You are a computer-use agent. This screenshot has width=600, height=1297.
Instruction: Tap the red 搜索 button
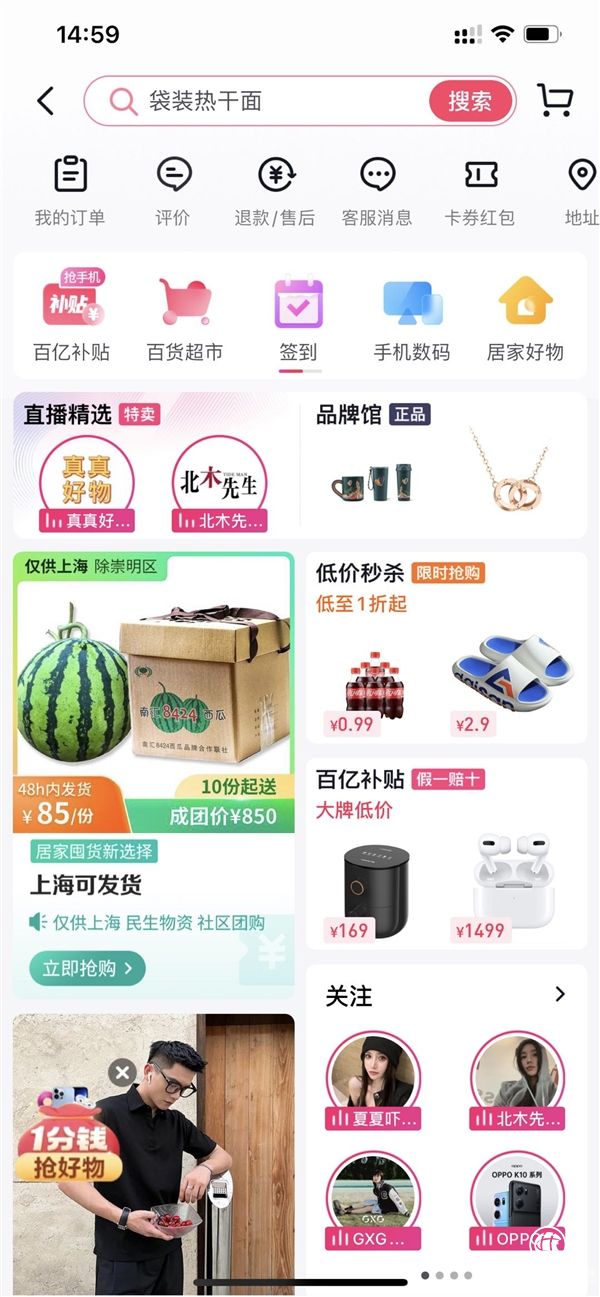point(470,101)
